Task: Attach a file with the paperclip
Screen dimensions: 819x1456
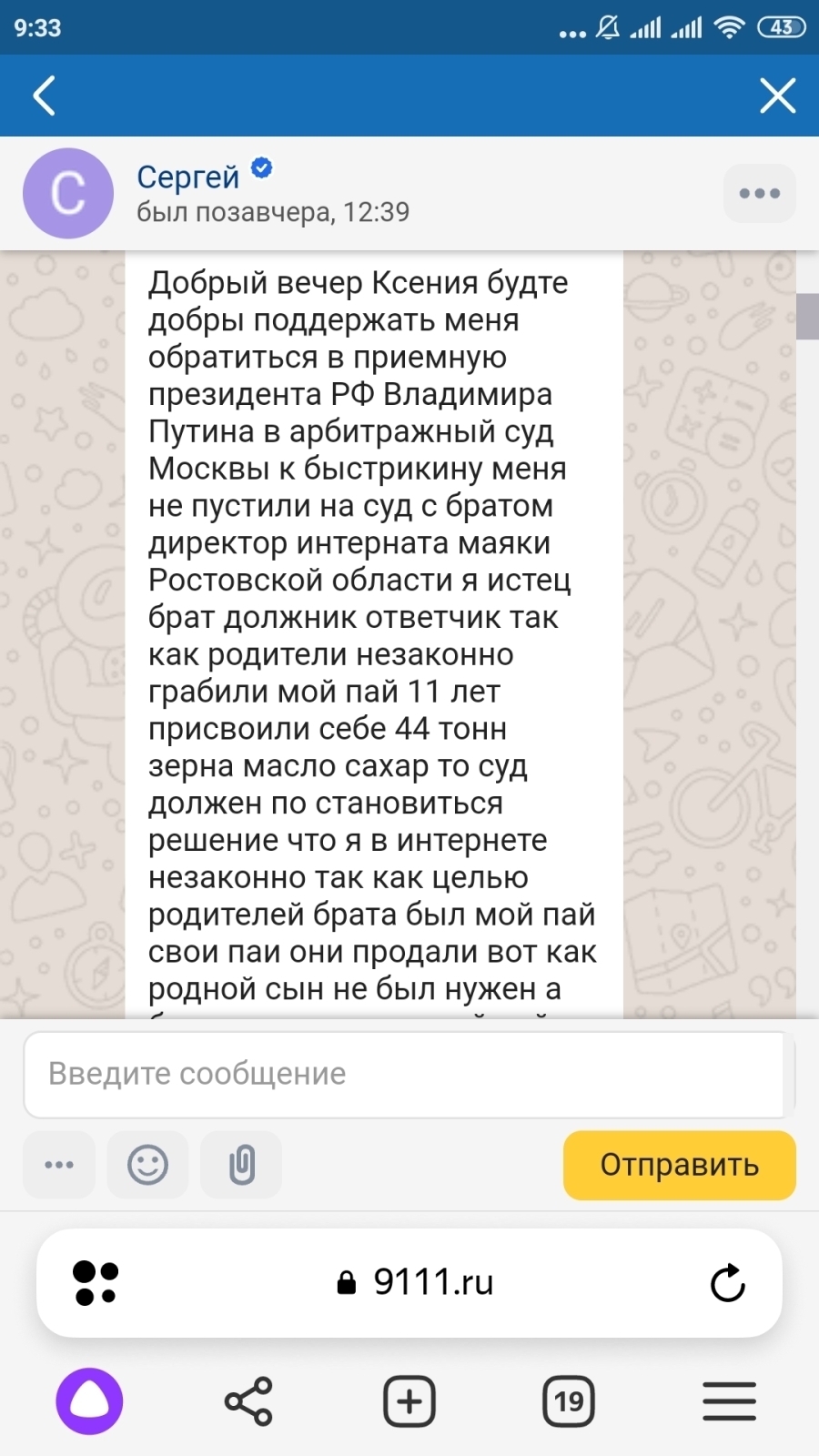Action: [x=241, y=1165]
